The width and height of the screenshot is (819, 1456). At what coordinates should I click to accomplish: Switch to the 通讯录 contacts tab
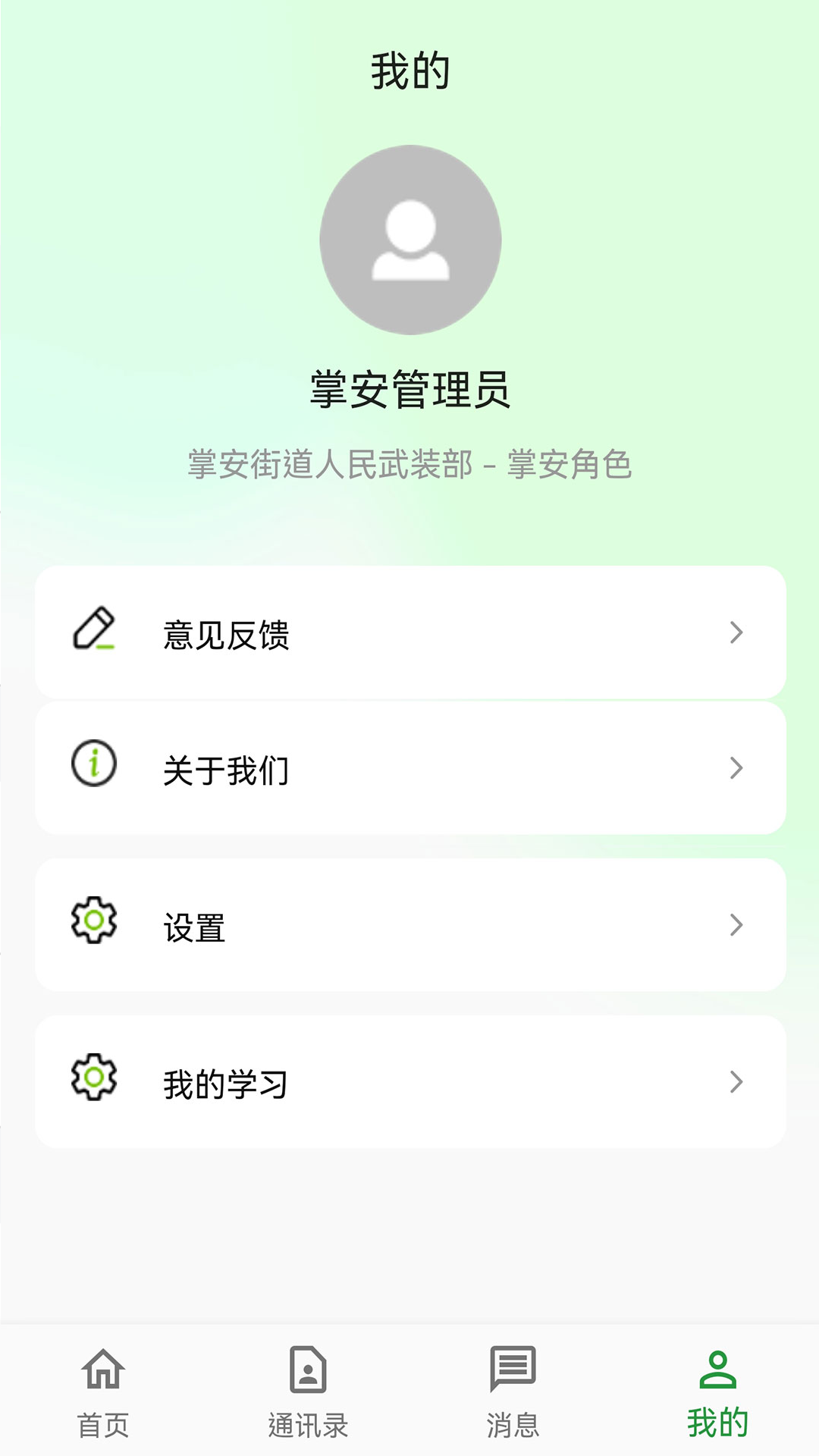point(308,1392)
